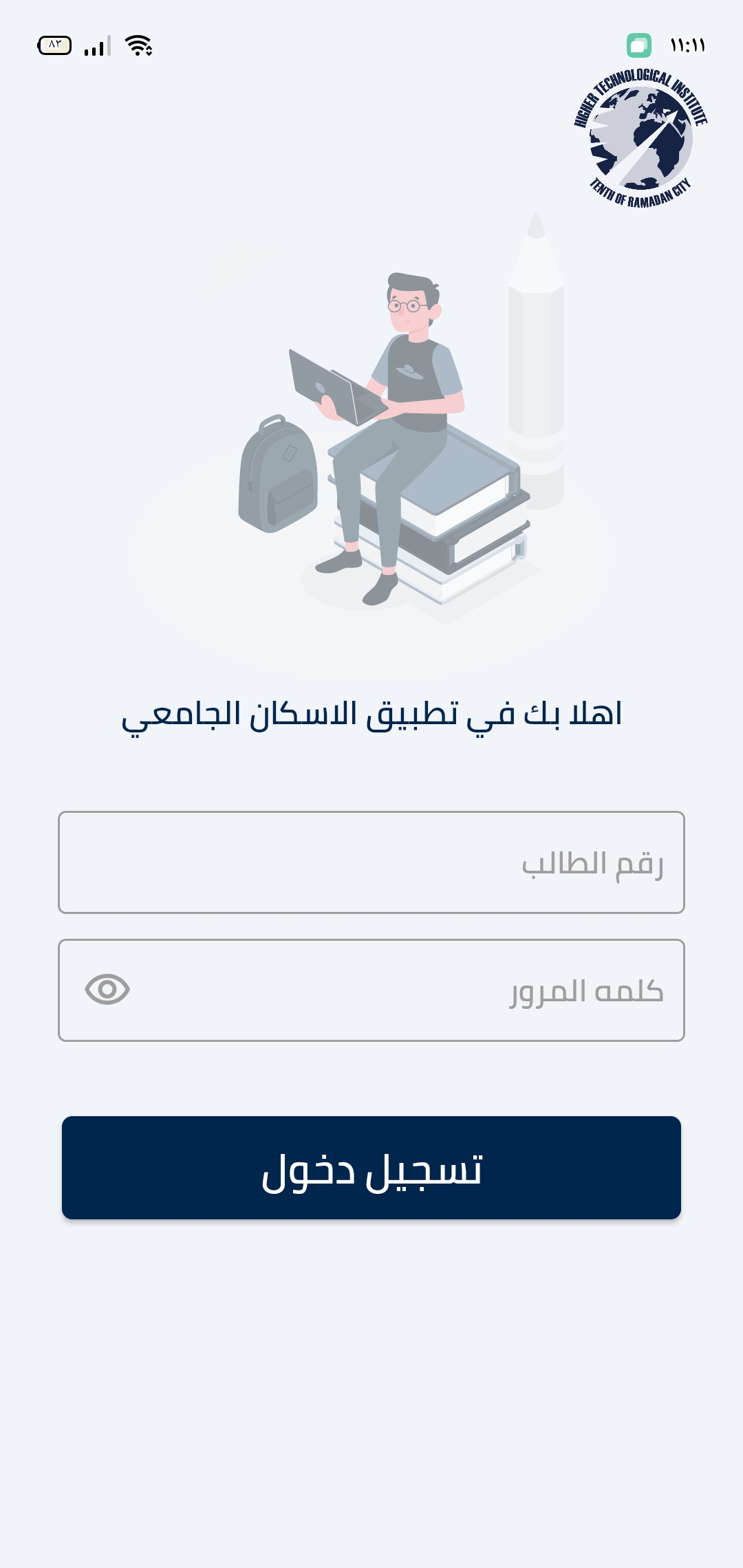Image resolution: width=743 pixels, height=1568 pixels.
Task: Focus the password field (كلمه المرور)
Action: 371,990
